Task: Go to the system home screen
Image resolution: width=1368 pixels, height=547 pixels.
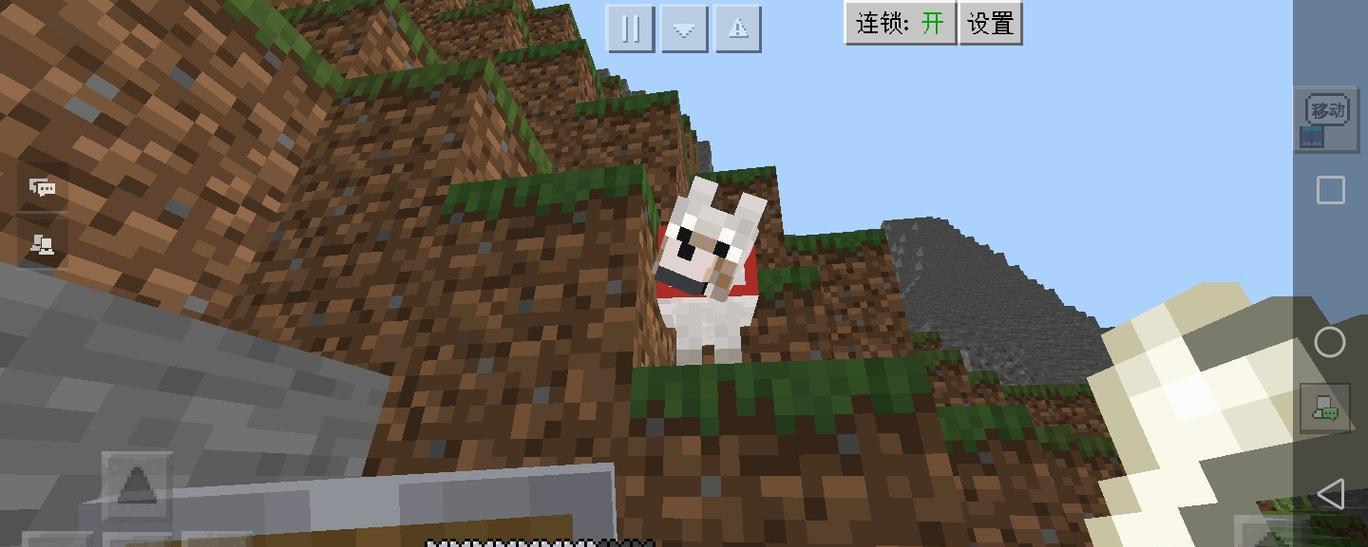Action: [1329, 342]
